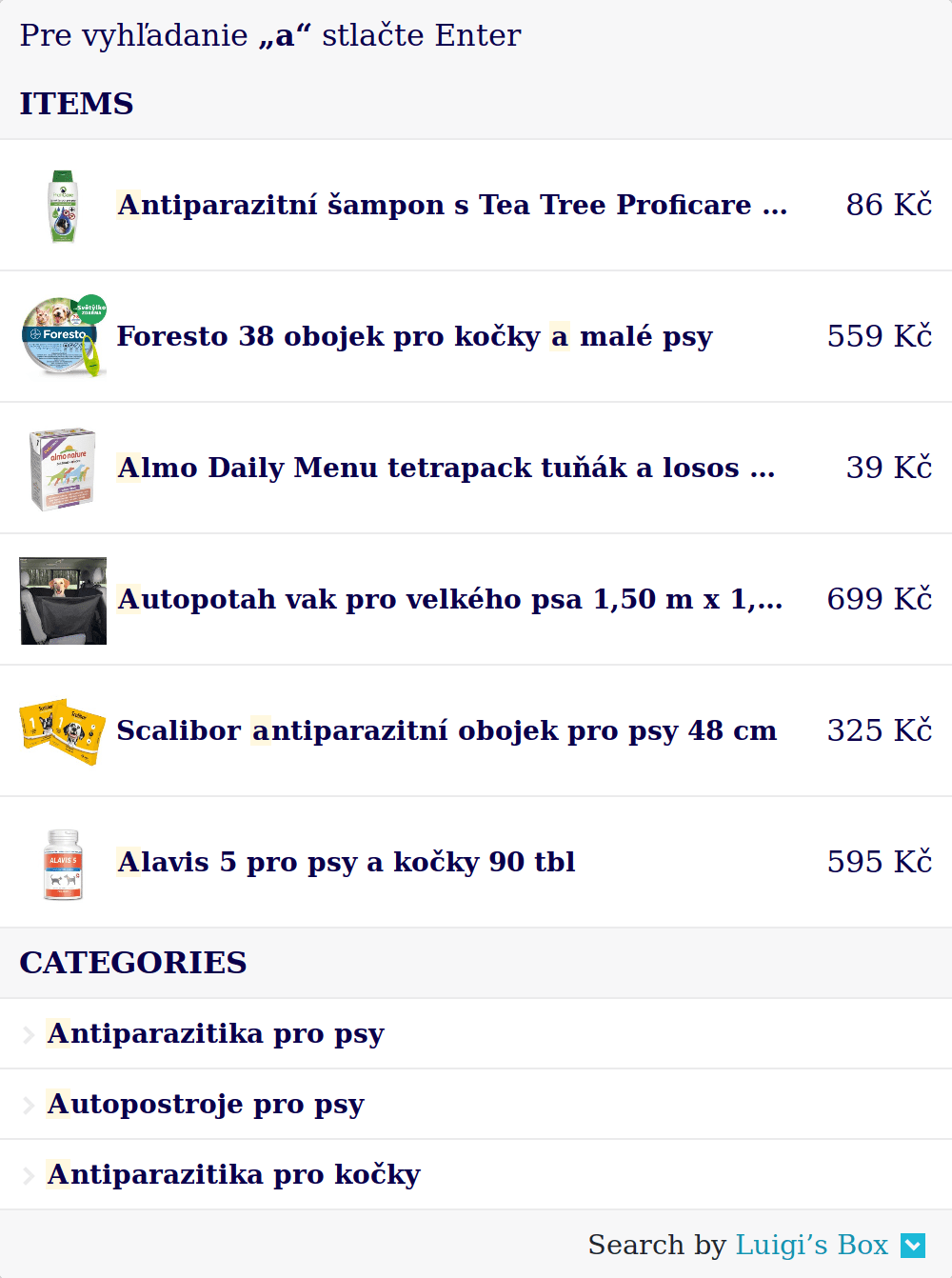
Task: Open Almo Daily Menu tetrapack tuňák item
Action: tap(446, 468)
